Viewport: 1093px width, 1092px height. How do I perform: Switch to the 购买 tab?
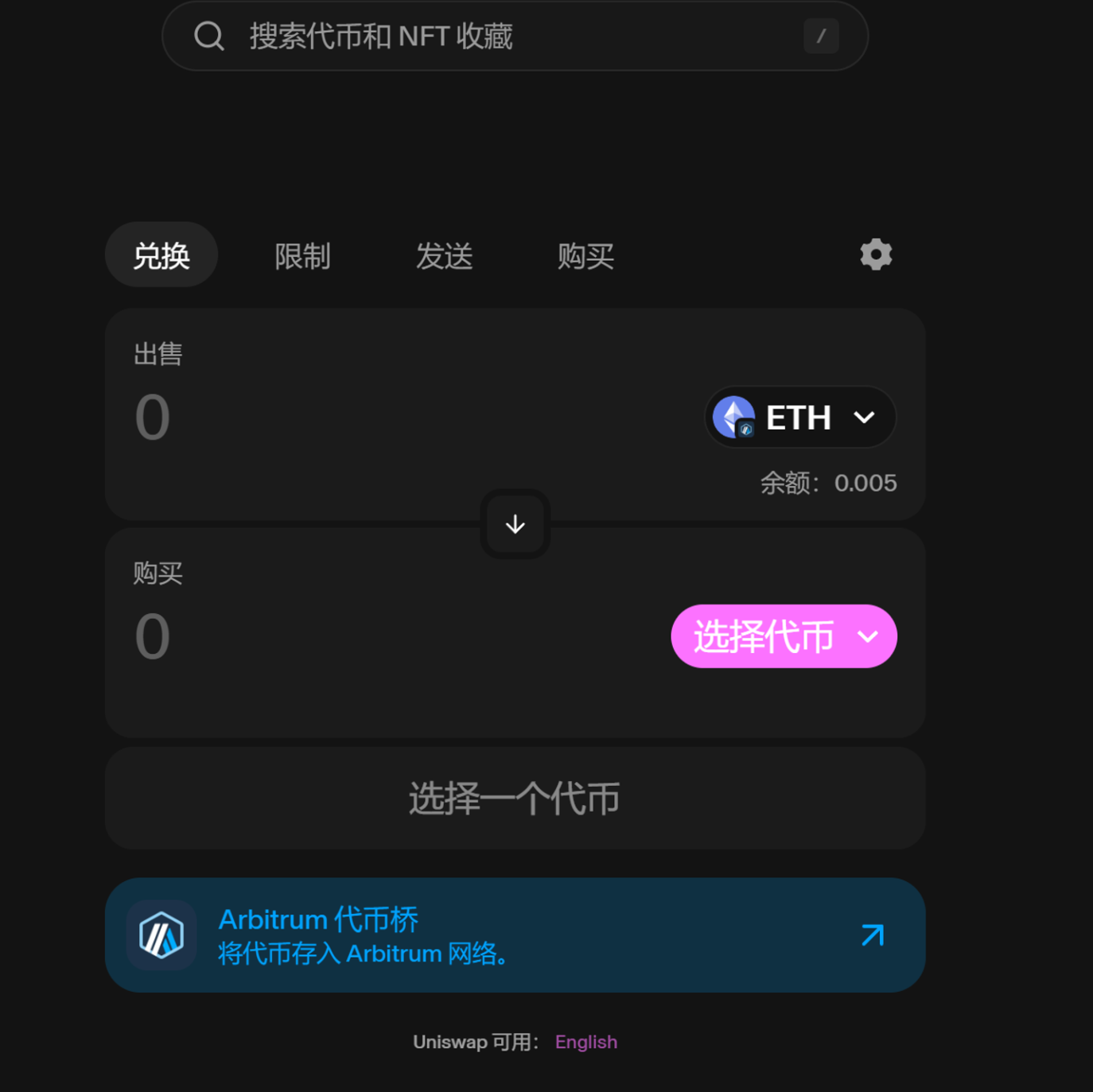point(585,256)
